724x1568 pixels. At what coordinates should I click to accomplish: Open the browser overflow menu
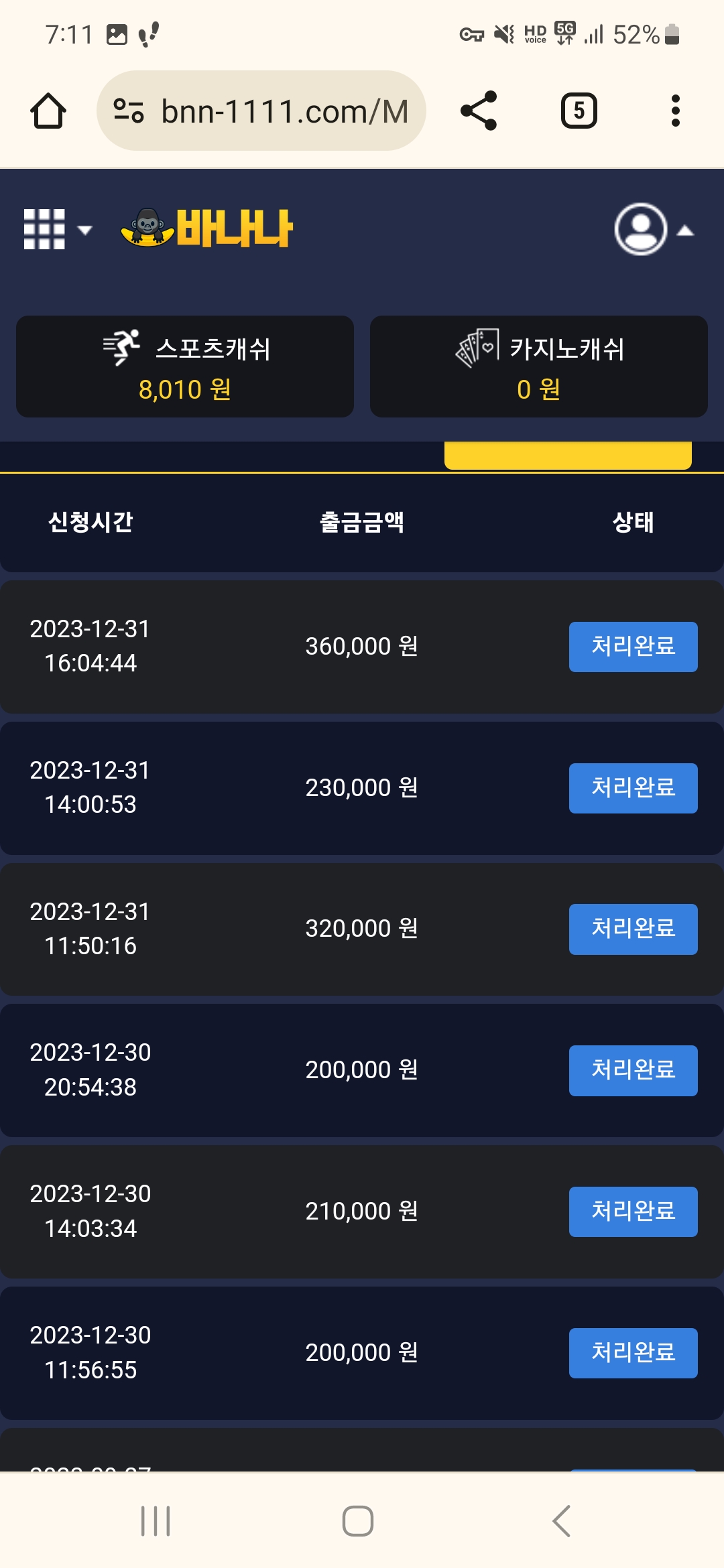[x=675, y=111]
